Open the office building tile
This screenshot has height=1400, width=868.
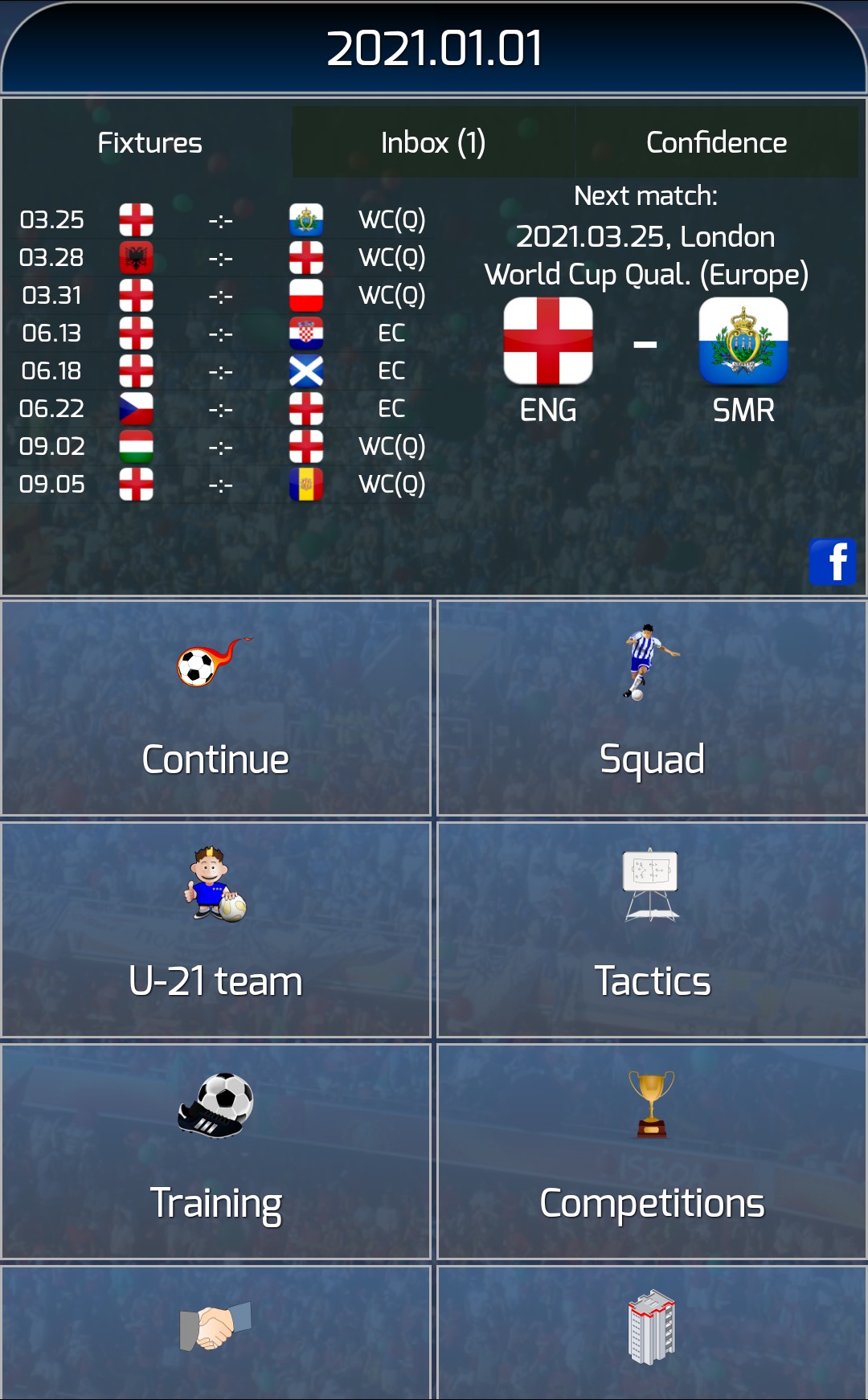652,1332
